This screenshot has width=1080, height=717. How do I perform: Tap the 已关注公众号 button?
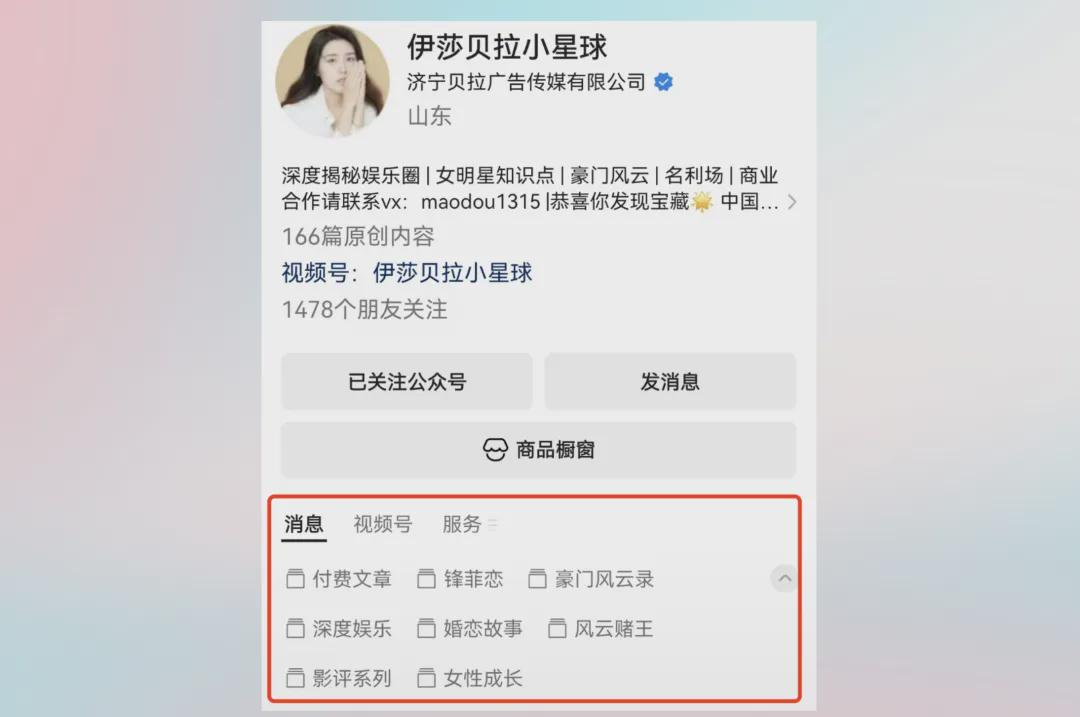(x=407, y=382)
